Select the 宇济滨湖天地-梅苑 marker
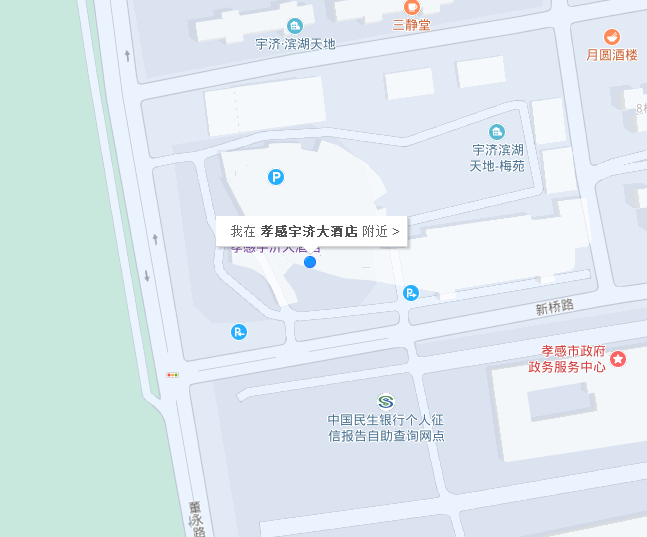This screenshot has height=537, width=647. pos(497,132)
